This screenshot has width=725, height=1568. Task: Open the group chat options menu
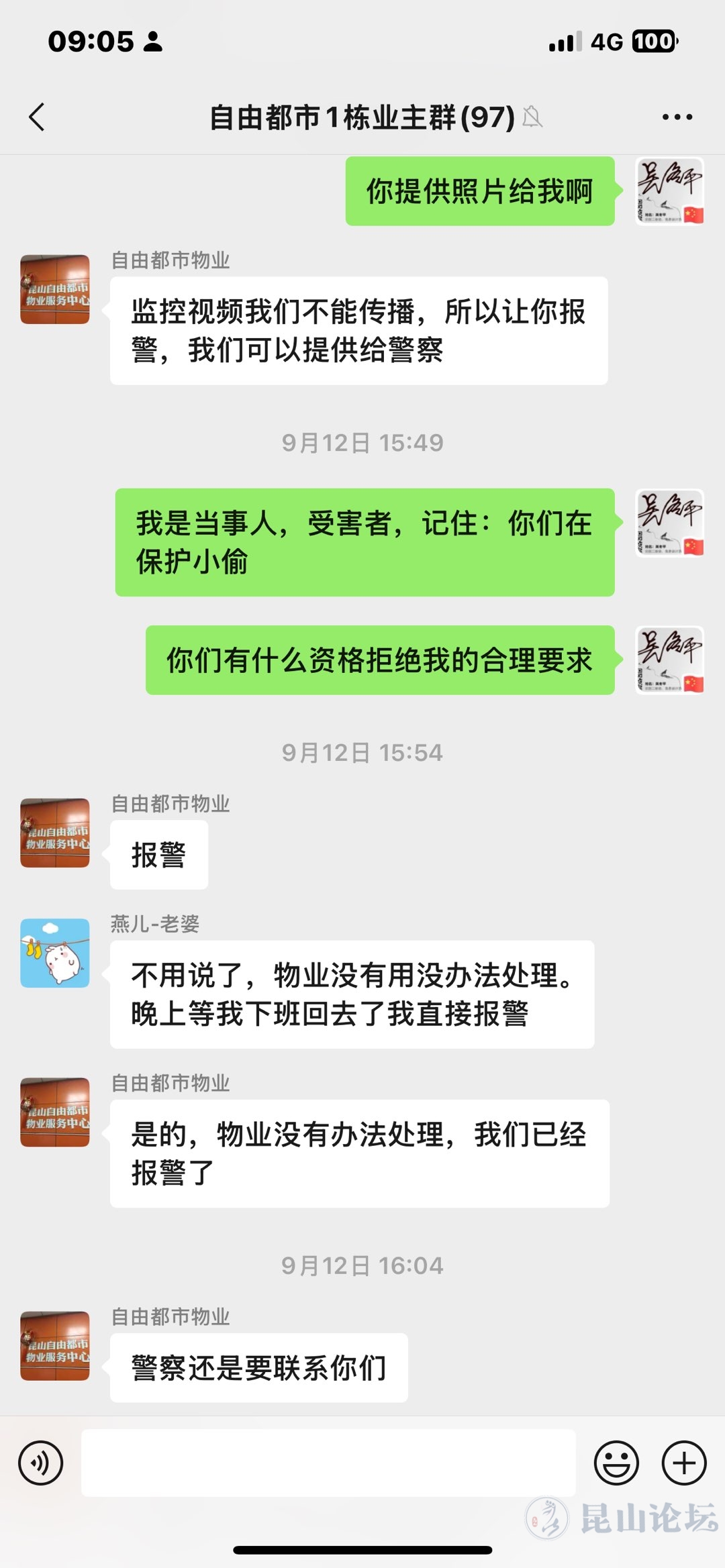[x=677, y=117]
